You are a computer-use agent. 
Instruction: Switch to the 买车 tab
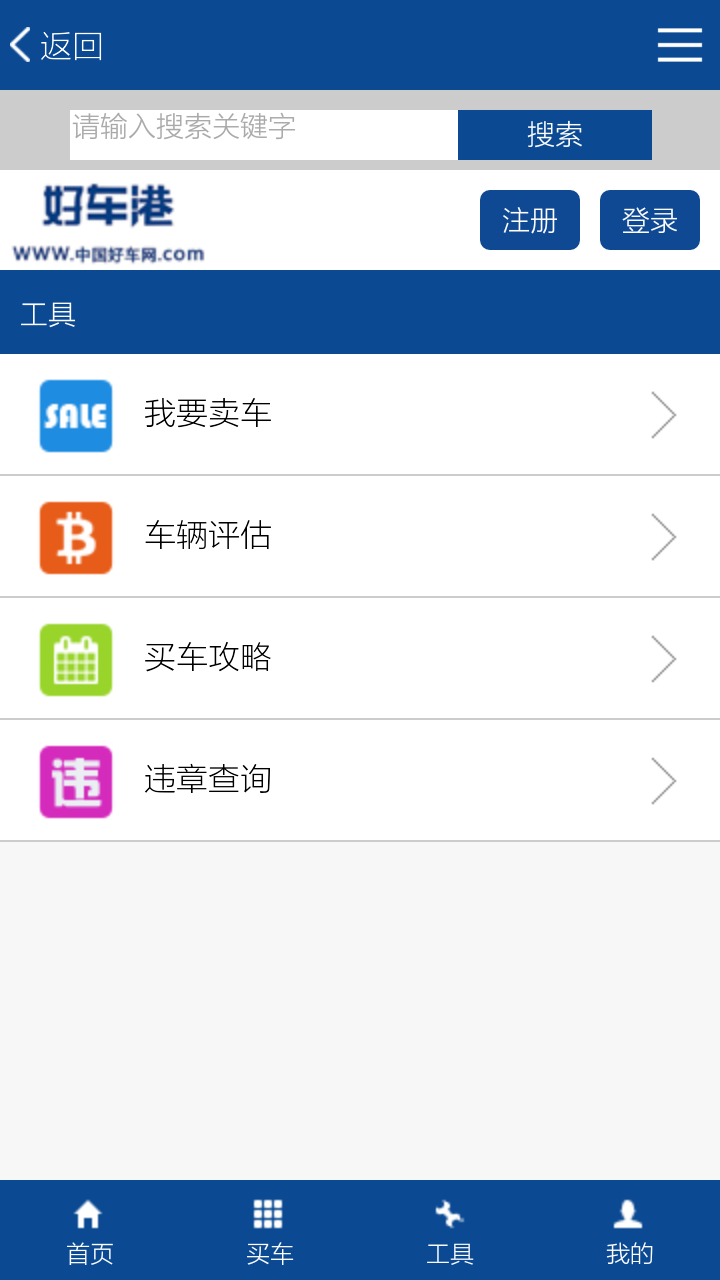pos(270,1232)
